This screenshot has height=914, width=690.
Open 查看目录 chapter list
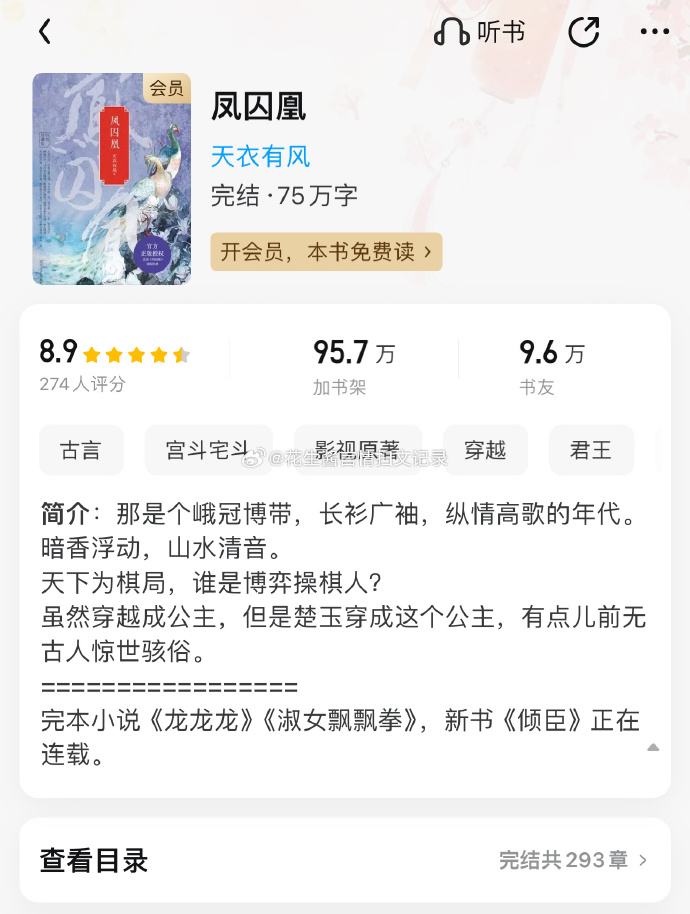[345, 860]
